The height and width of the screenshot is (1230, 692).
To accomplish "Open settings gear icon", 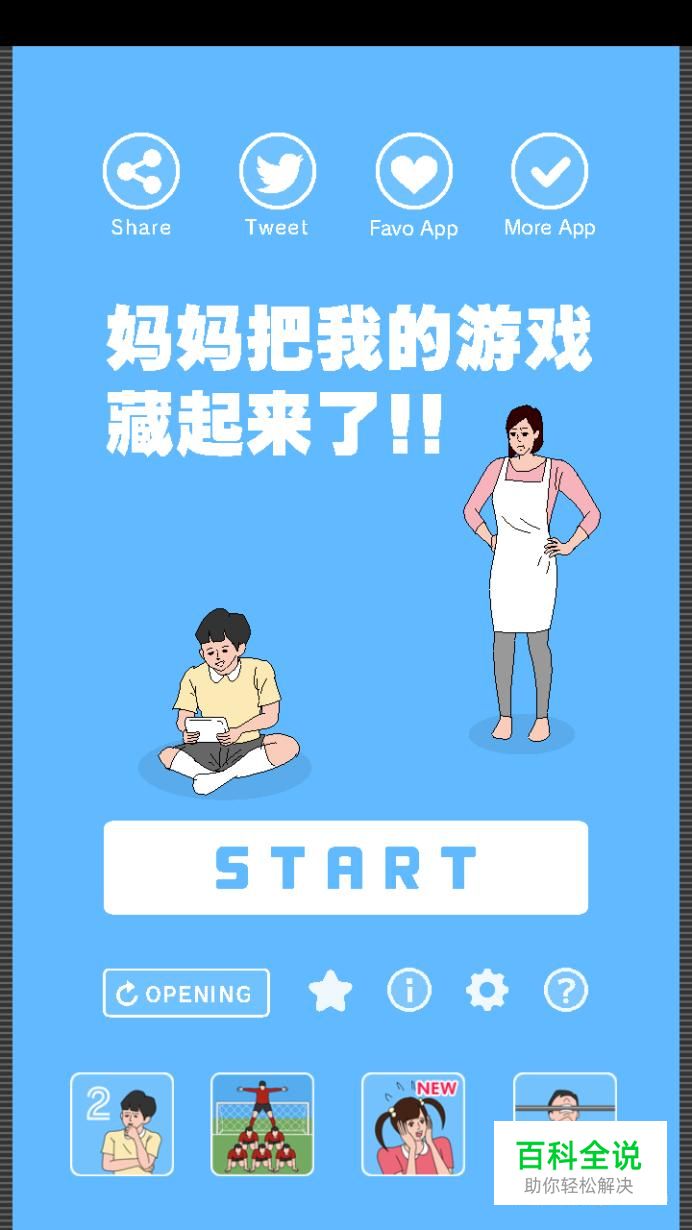I will pos(487,991).
